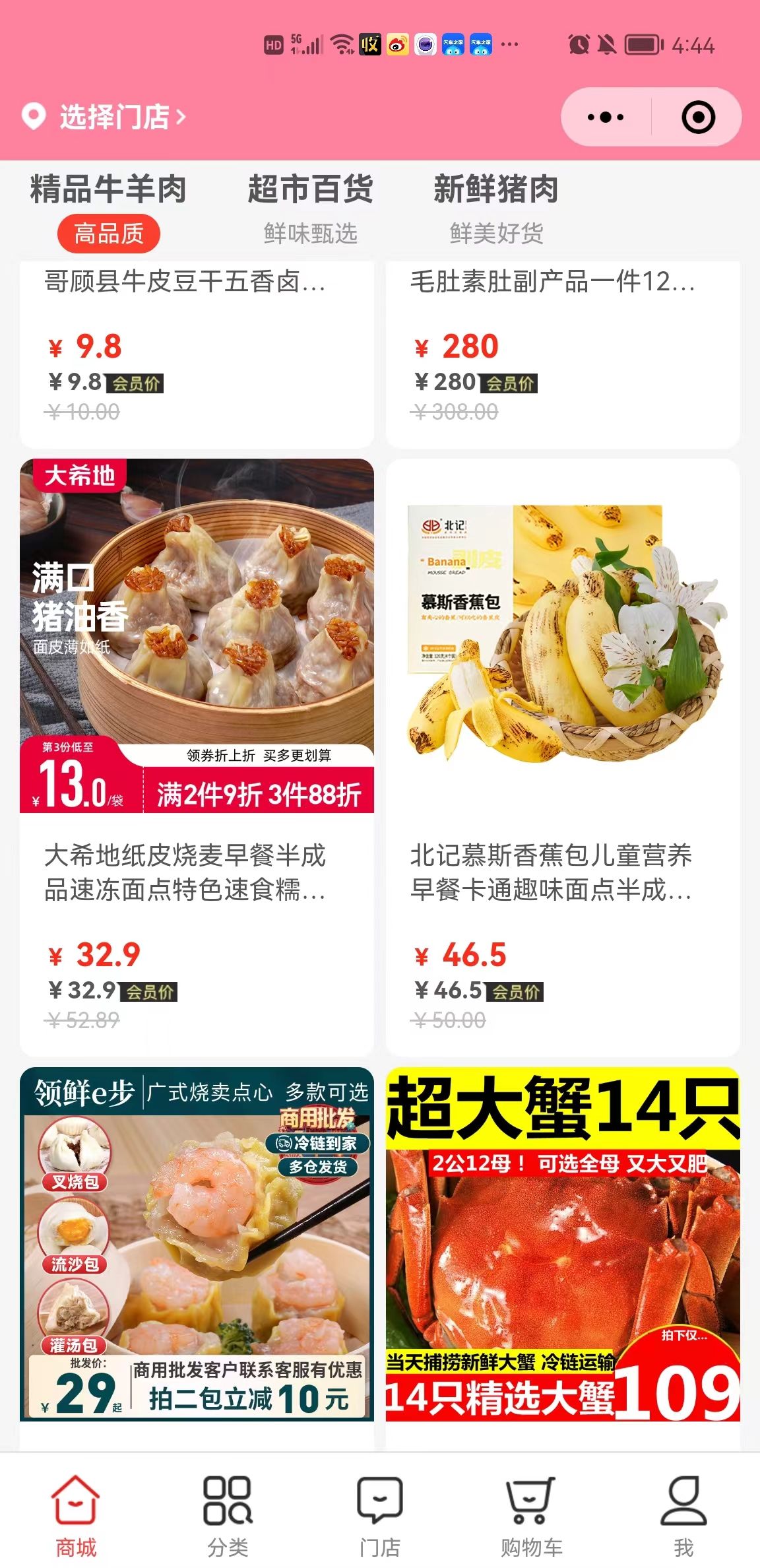The width and height of the screenshot is (760, 1568).
Task: Tap the alarm clock status bar icon
Action: coord(579,44)
